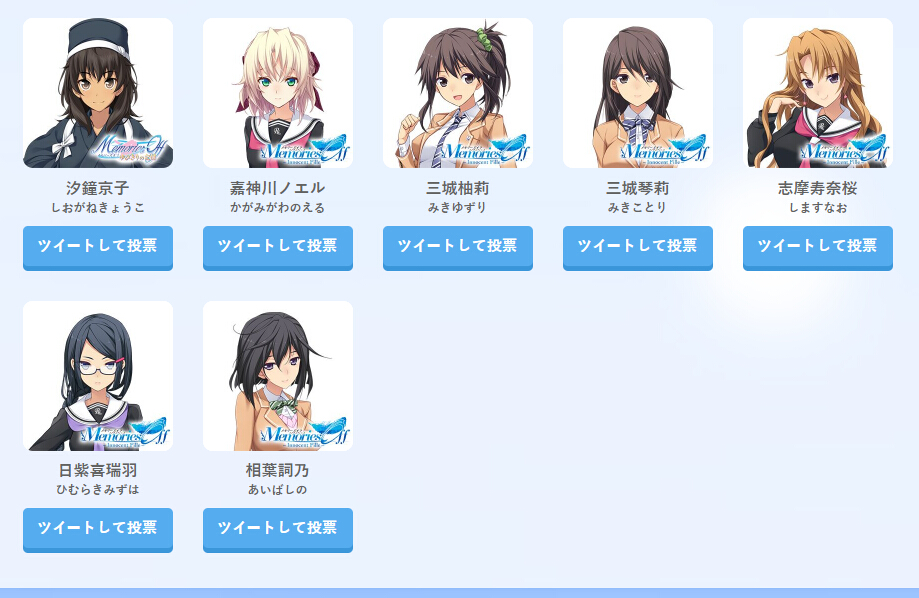Vote for 日紫喜瑞羽 with a tweet

coord(98,528)
